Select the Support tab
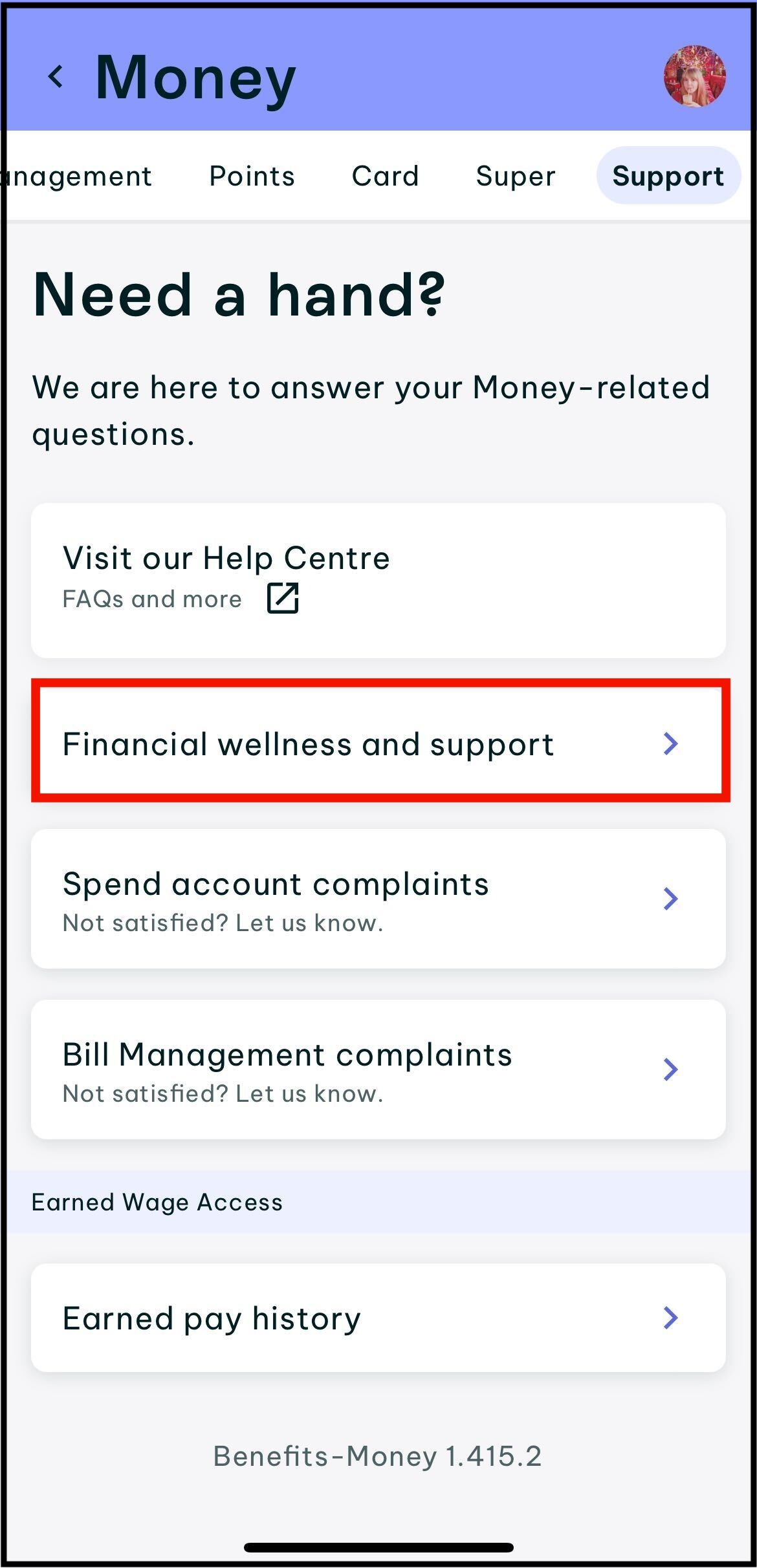Screen dimensions: 757x1568 pos(668,176)
